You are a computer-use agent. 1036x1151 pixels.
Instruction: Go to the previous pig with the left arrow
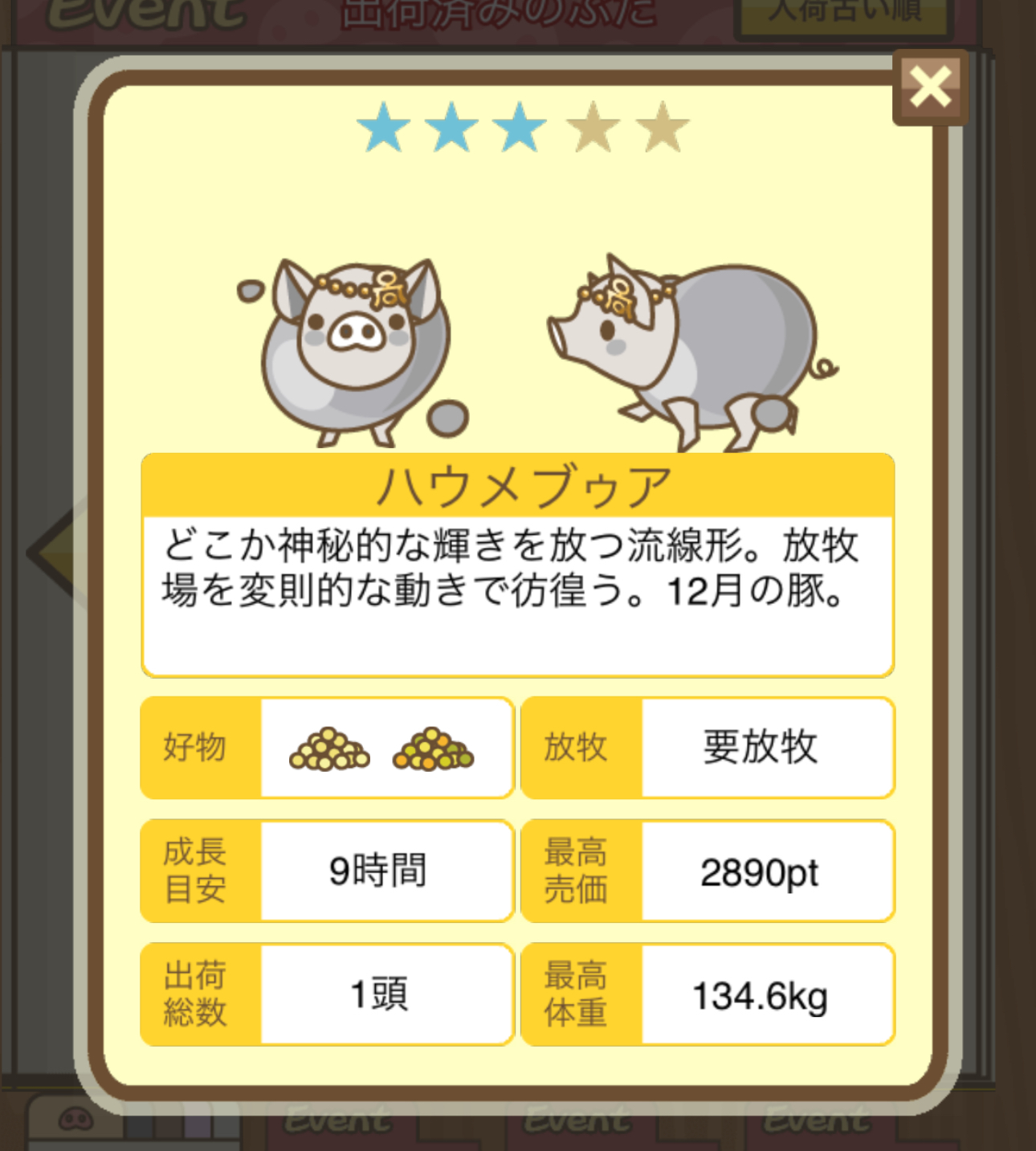(x=56, y=553)
